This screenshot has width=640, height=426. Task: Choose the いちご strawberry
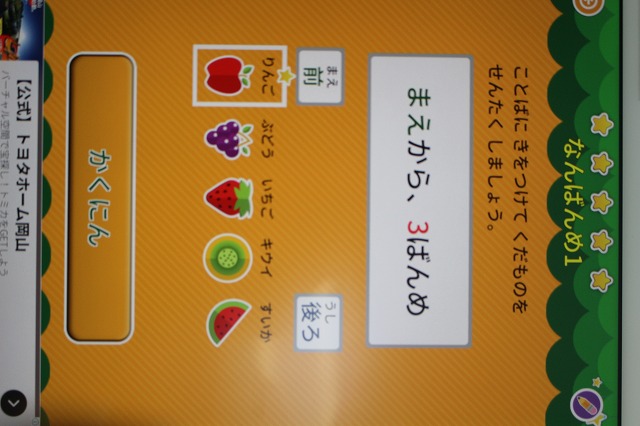(x=228, y=198)
